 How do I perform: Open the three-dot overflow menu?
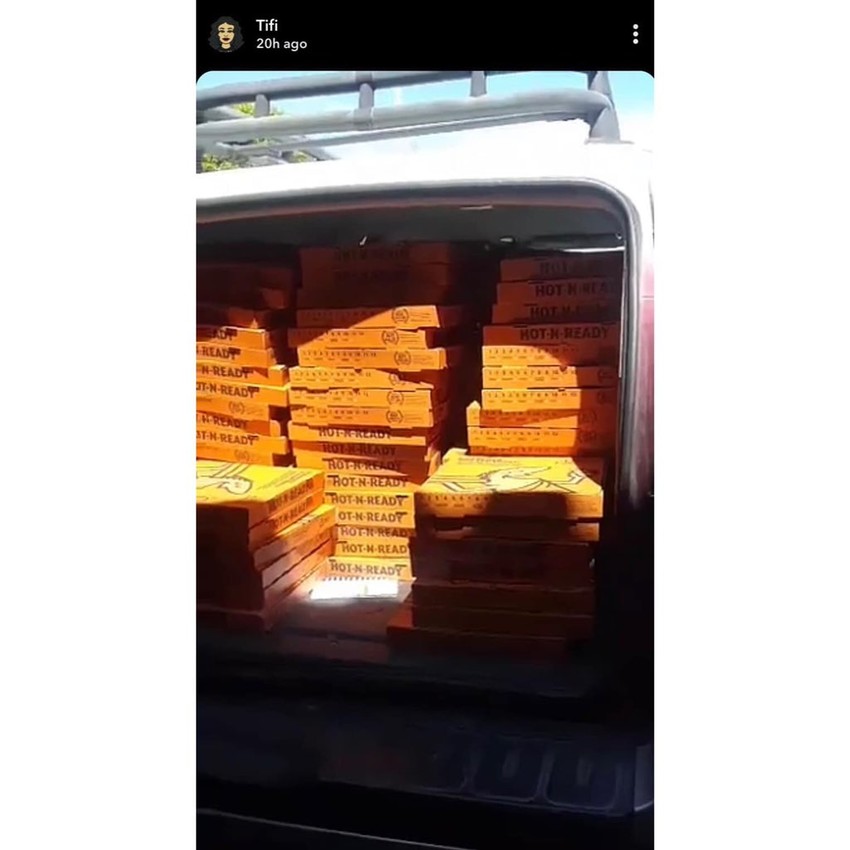click(635, 34)
